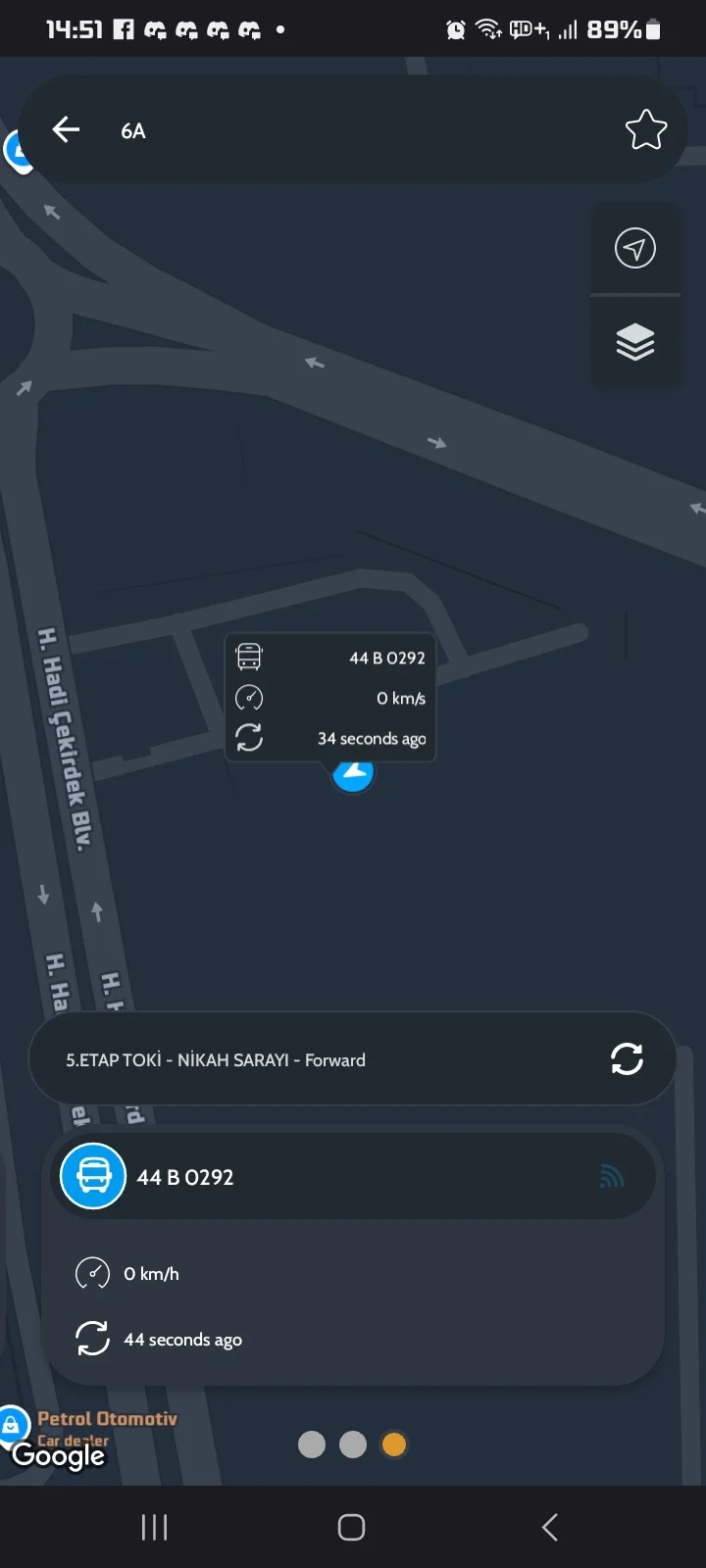Select the bus 44 B 0292 card
Screen dimensions: 706x1568
pyautogui.click(x=353, y=1177)
